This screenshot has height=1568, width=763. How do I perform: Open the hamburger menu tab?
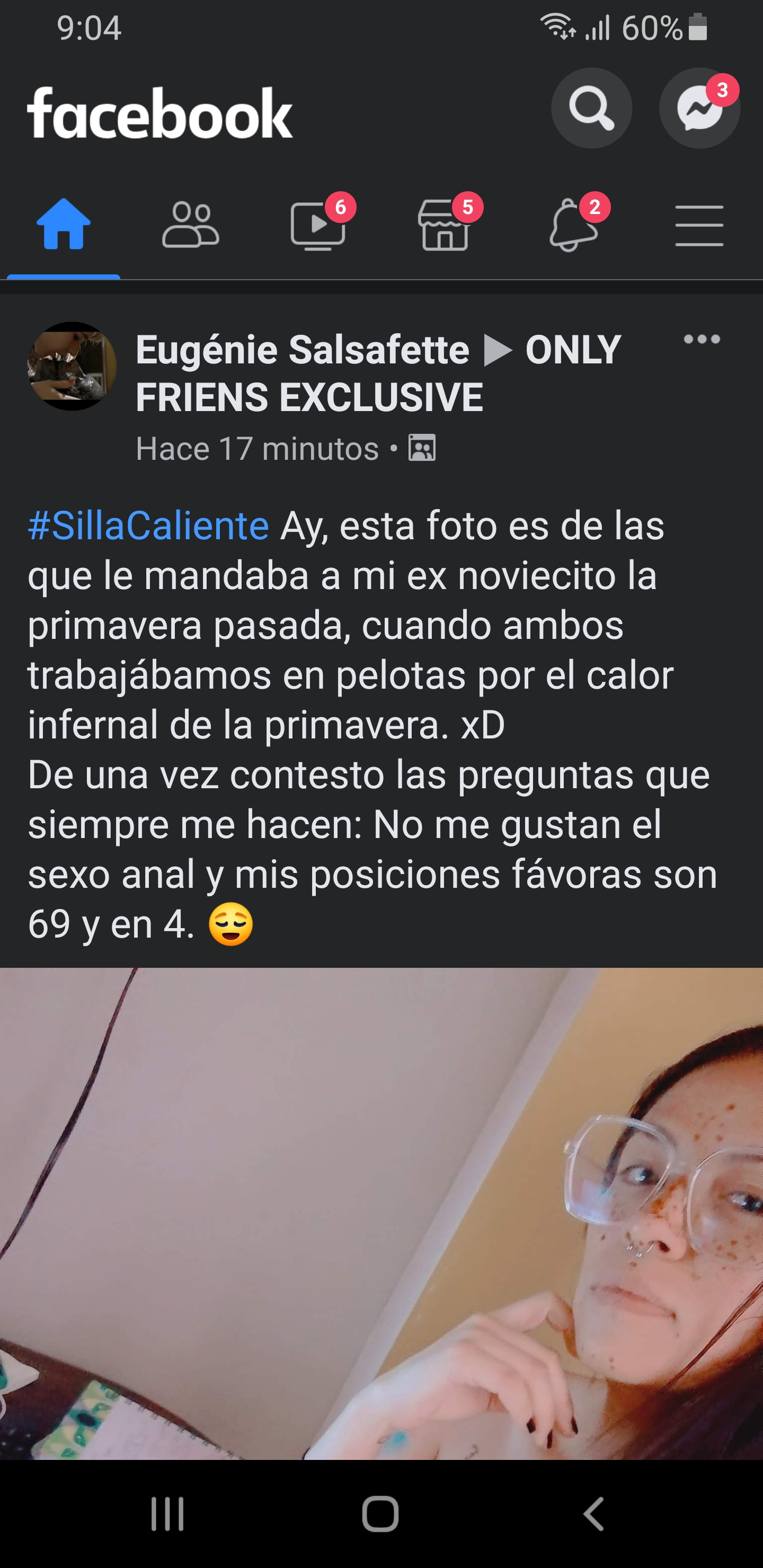[x=699, y=226]
